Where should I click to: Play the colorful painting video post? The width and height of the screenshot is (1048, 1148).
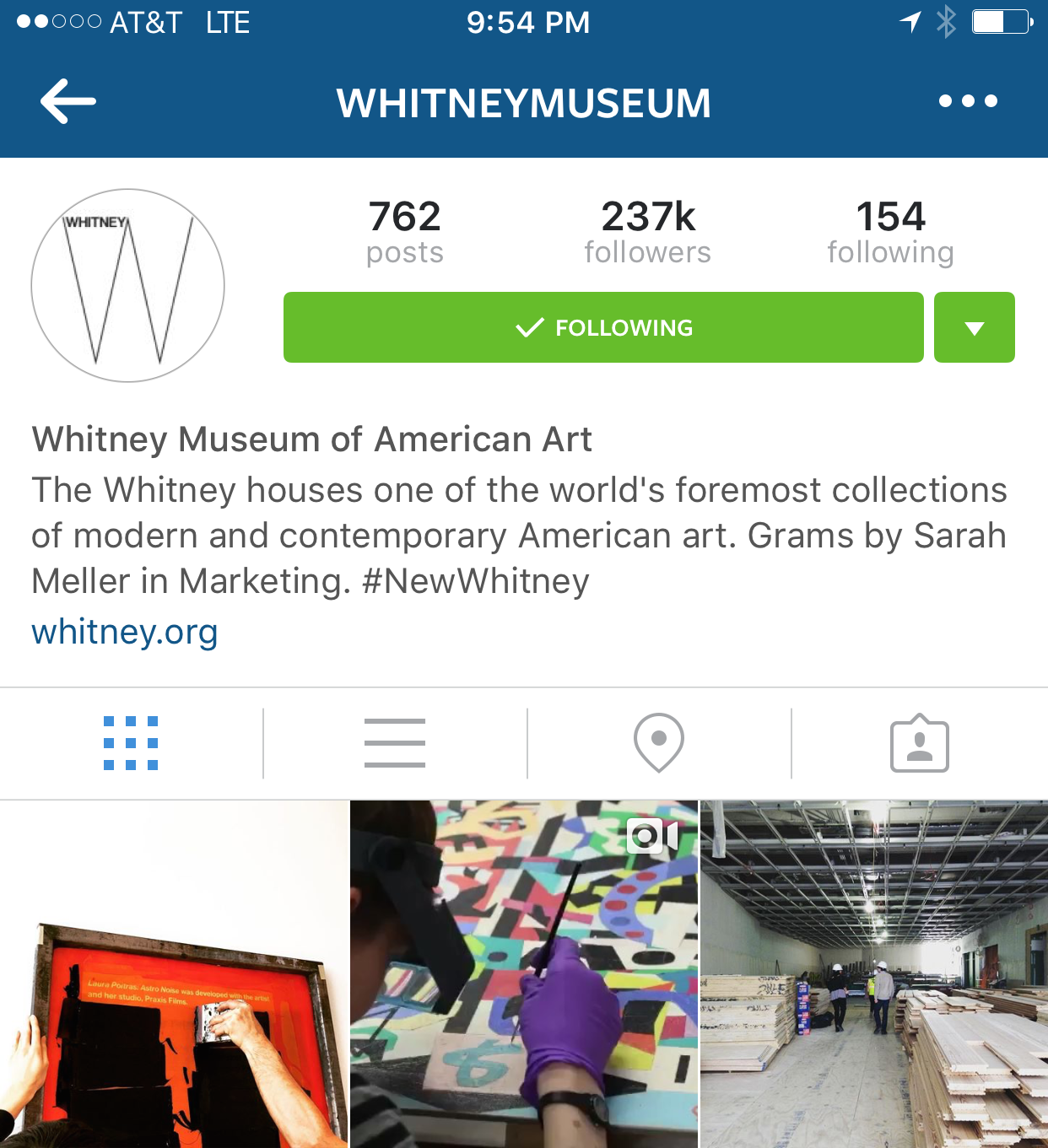pos(524,974)
